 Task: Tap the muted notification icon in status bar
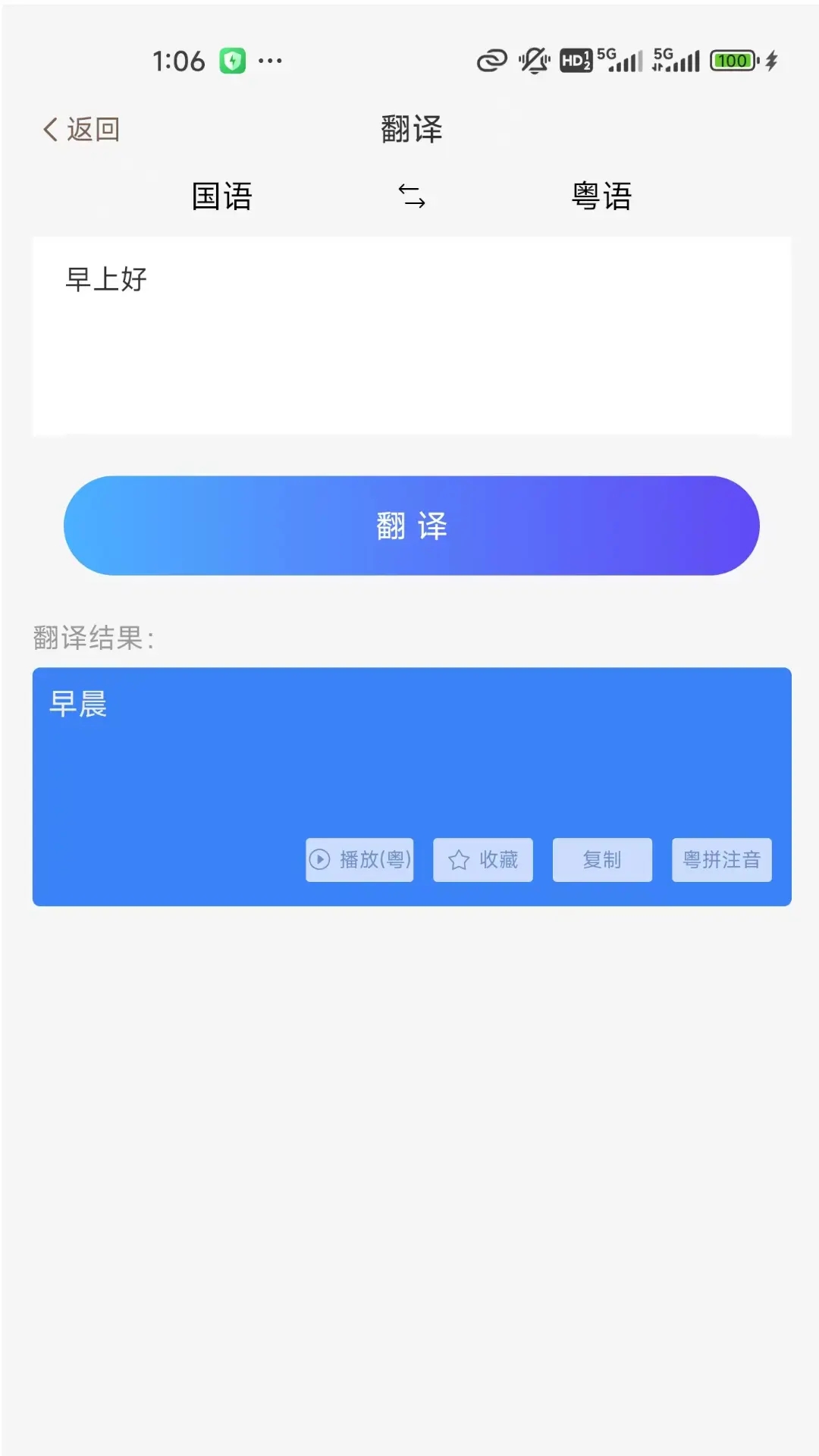pos(533,60)
